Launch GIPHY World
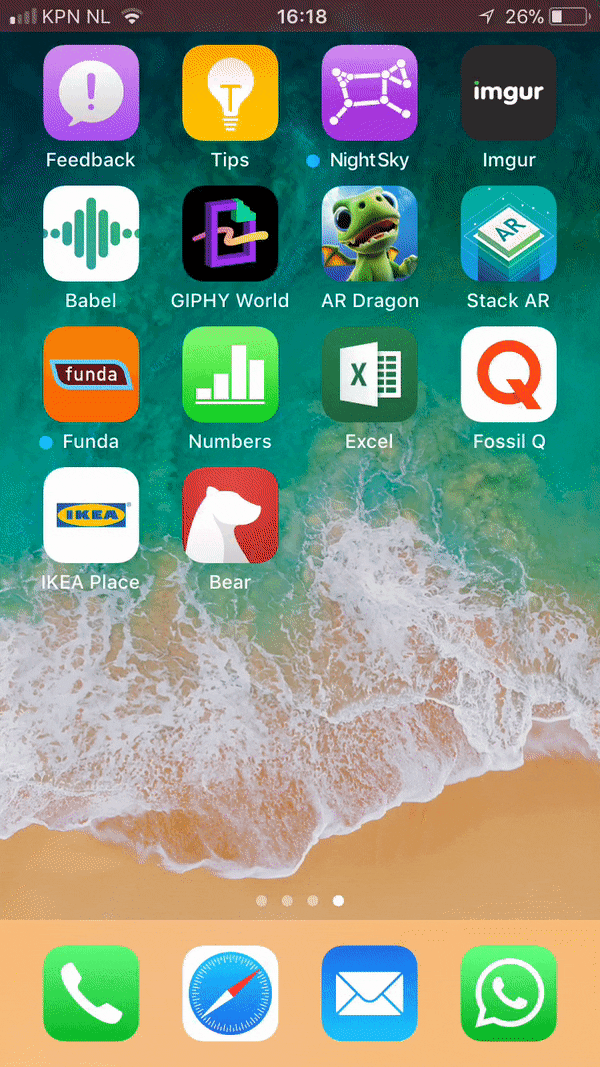Viewport: 600px width, 1067px height. click(230, 234)
